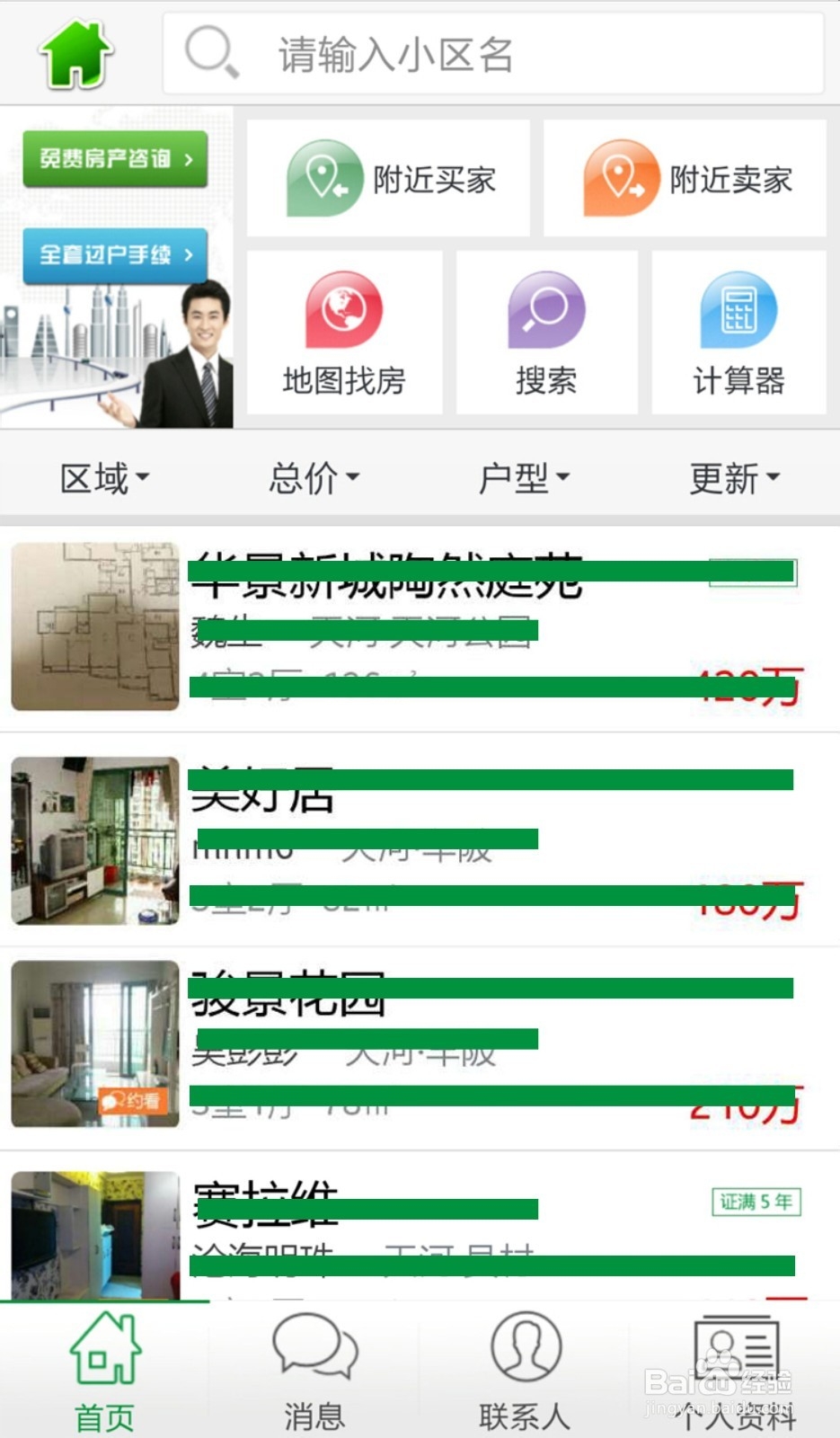840x1438 pixels.
Task: Tap the 免费房产咨询 consultation button
Action: (x=117, y=159)
